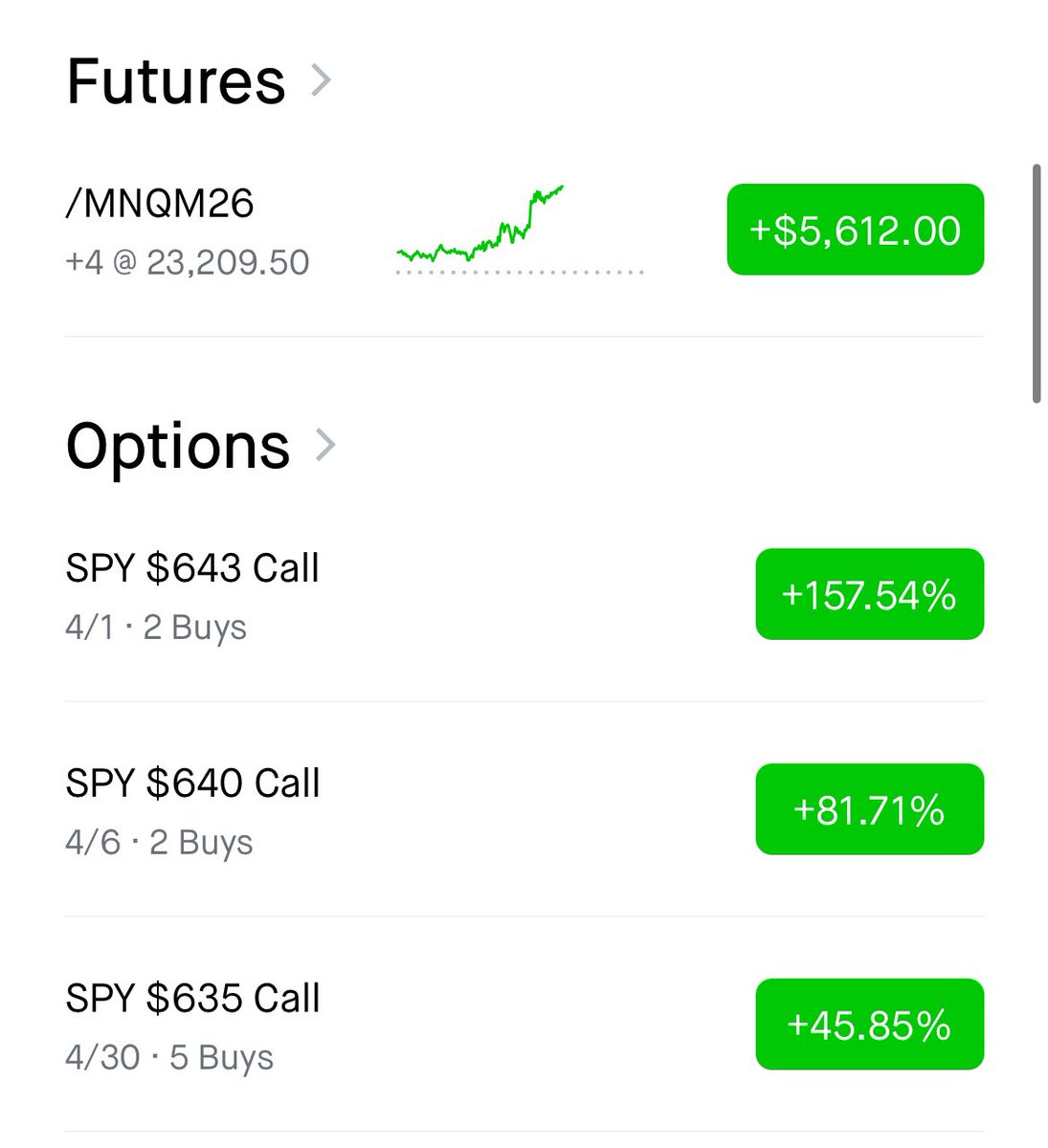Toggle the +45.85% return badge
Screen dimensions: 1048x1148
point(869,1025)
